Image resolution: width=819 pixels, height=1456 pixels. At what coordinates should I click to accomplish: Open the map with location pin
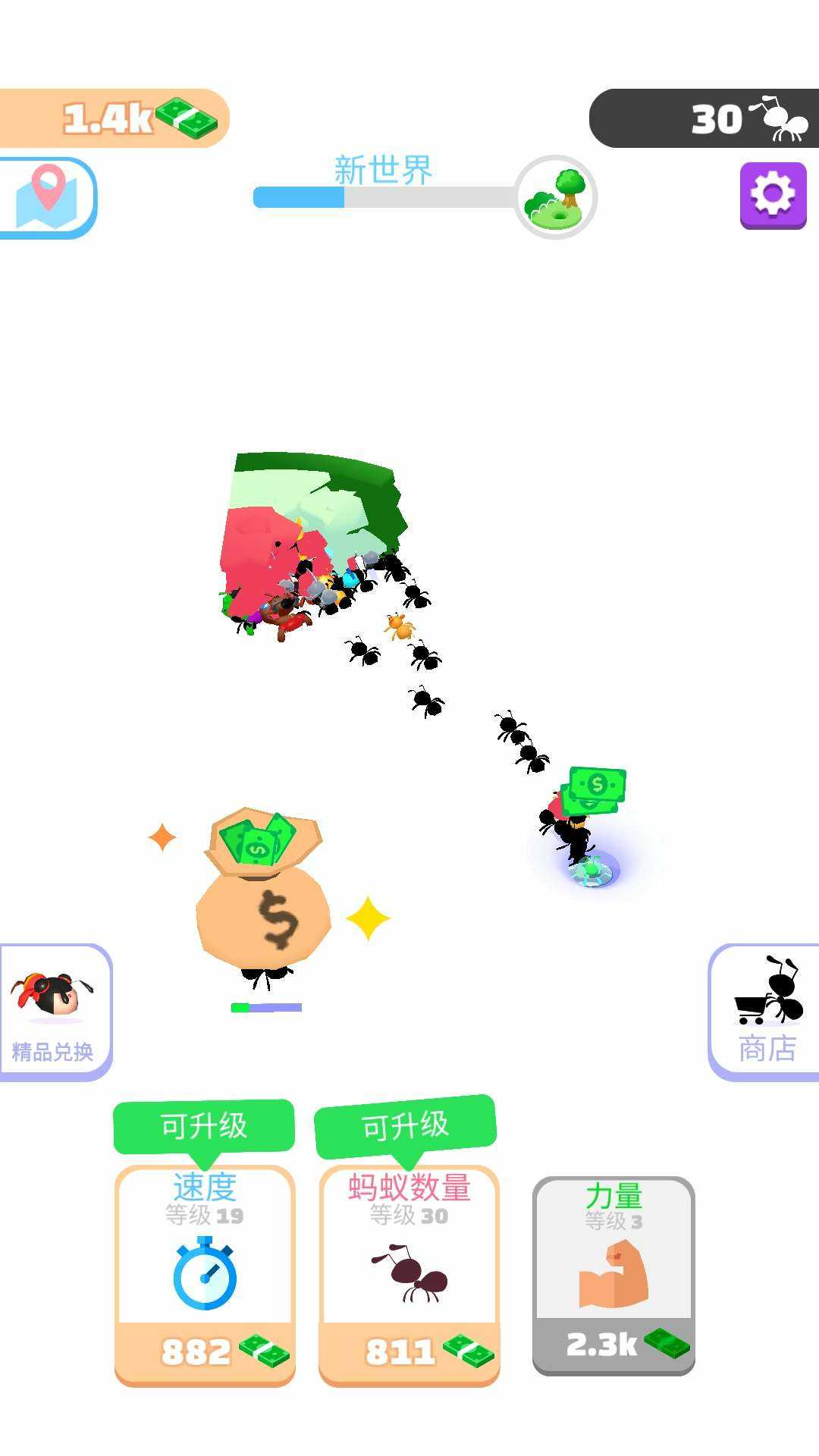click(47, 197)
